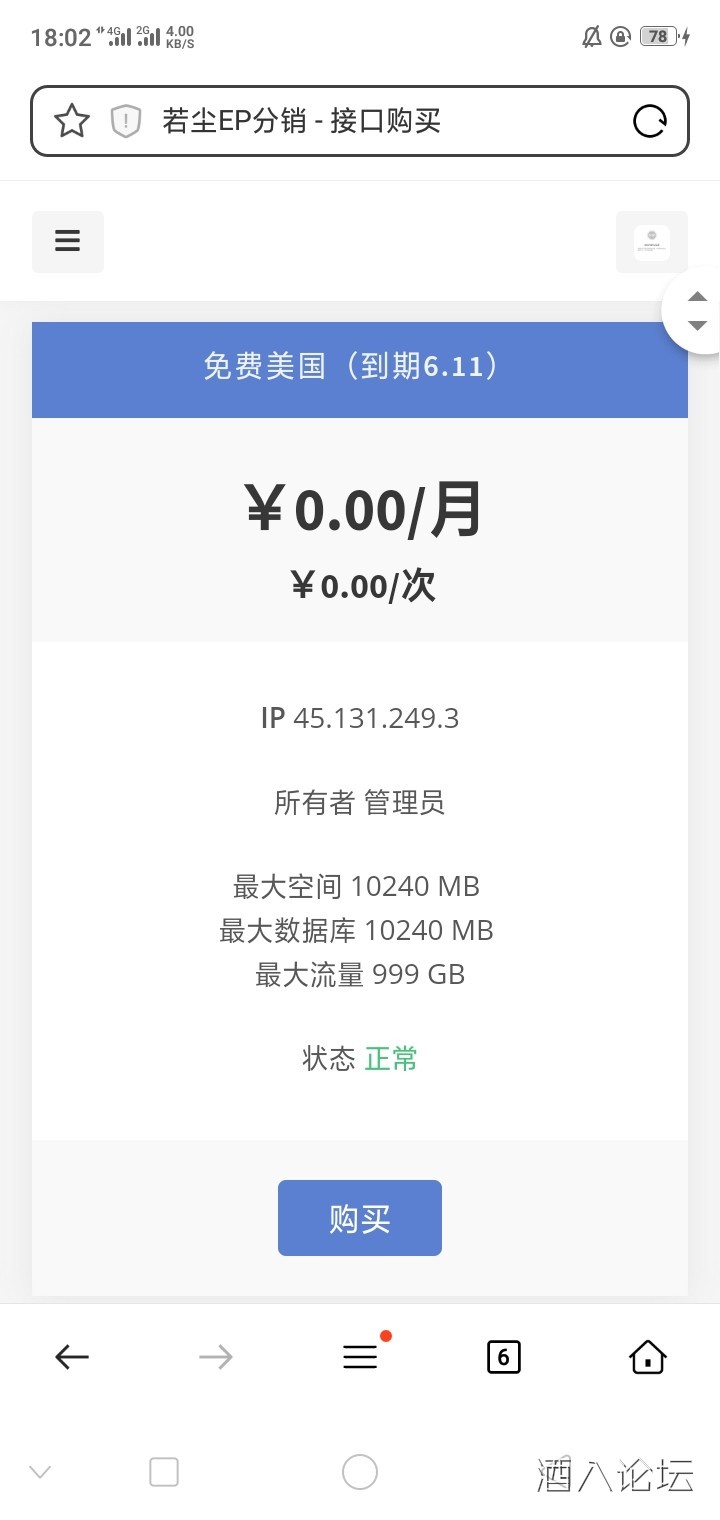Tap the address bar to edit the URL
Screen dimensions: 720x1520
click(360, 121)
